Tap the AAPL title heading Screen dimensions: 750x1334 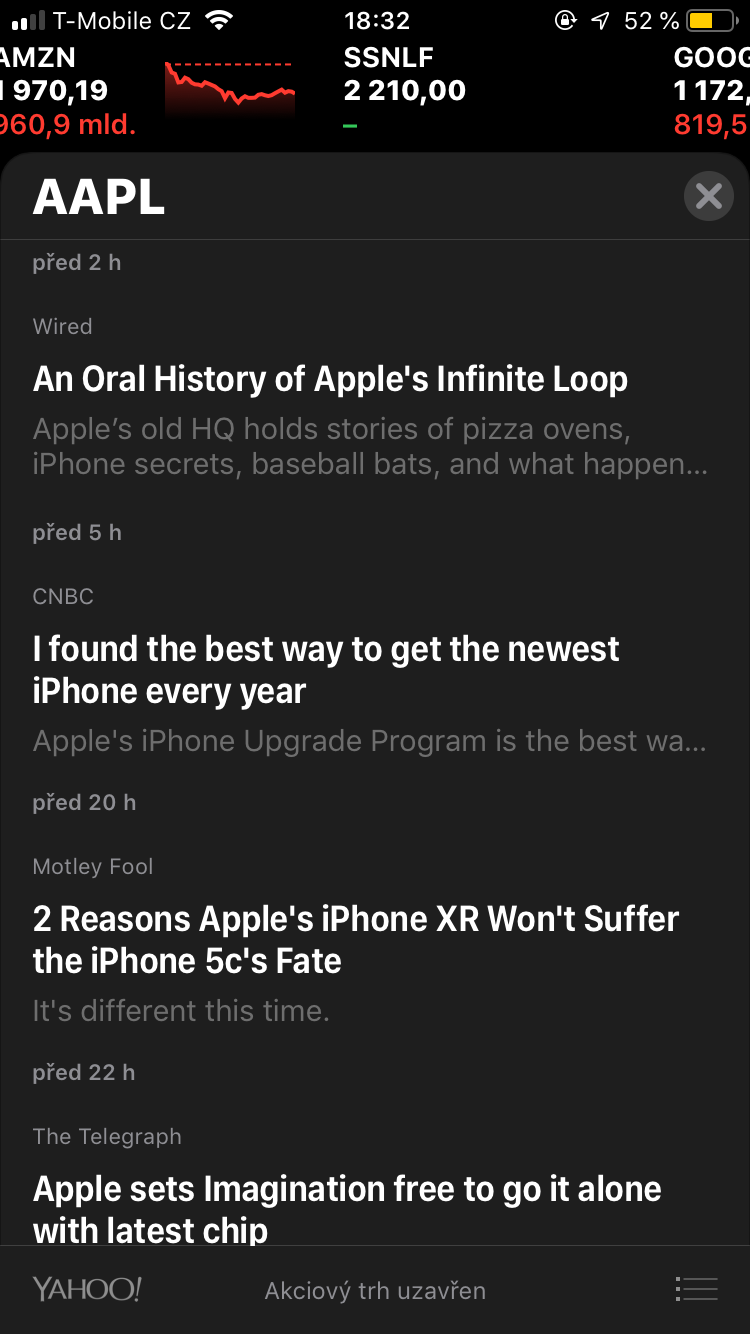coord(98,197)
